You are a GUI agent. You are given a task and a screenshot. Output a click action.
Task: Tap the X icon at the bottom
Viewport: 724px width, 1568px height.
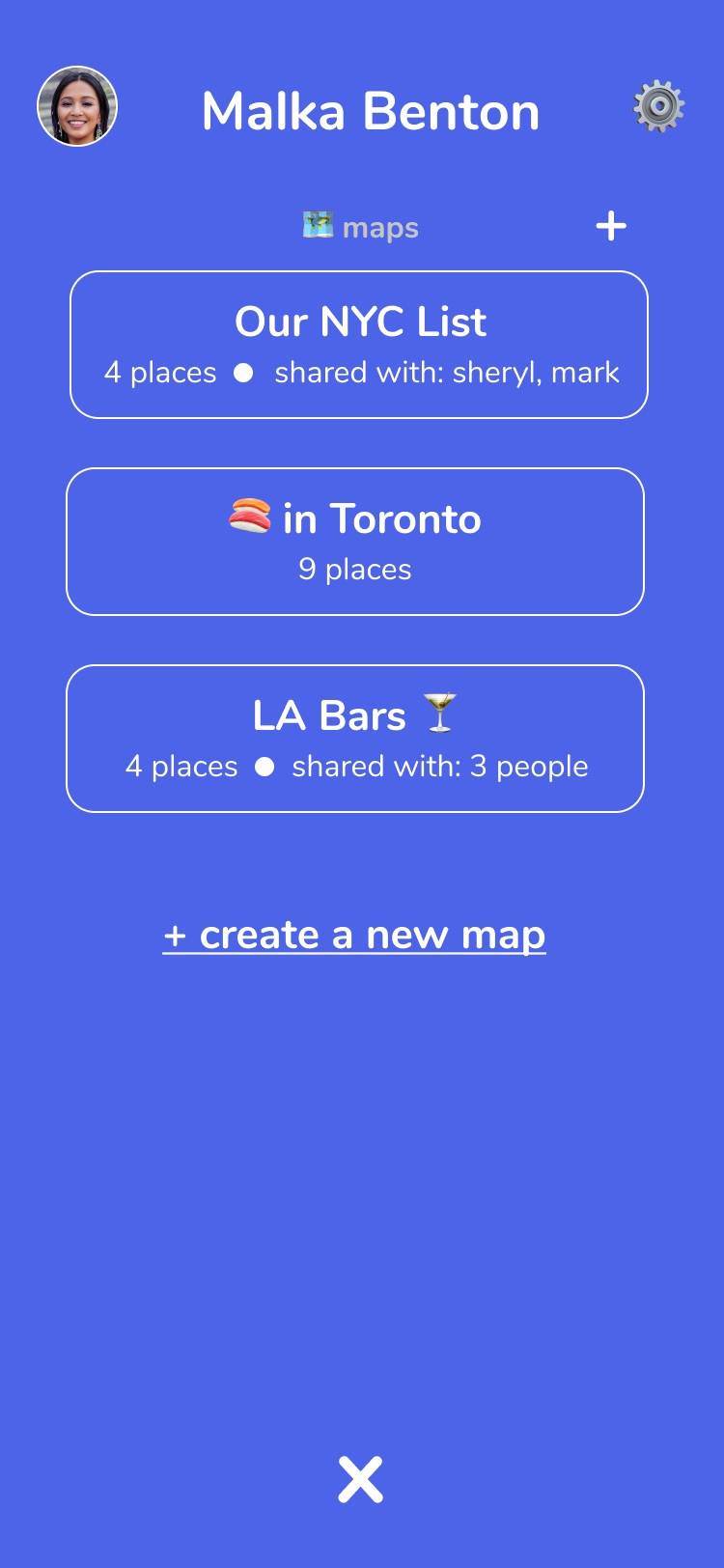click(x=361, y=1478)
